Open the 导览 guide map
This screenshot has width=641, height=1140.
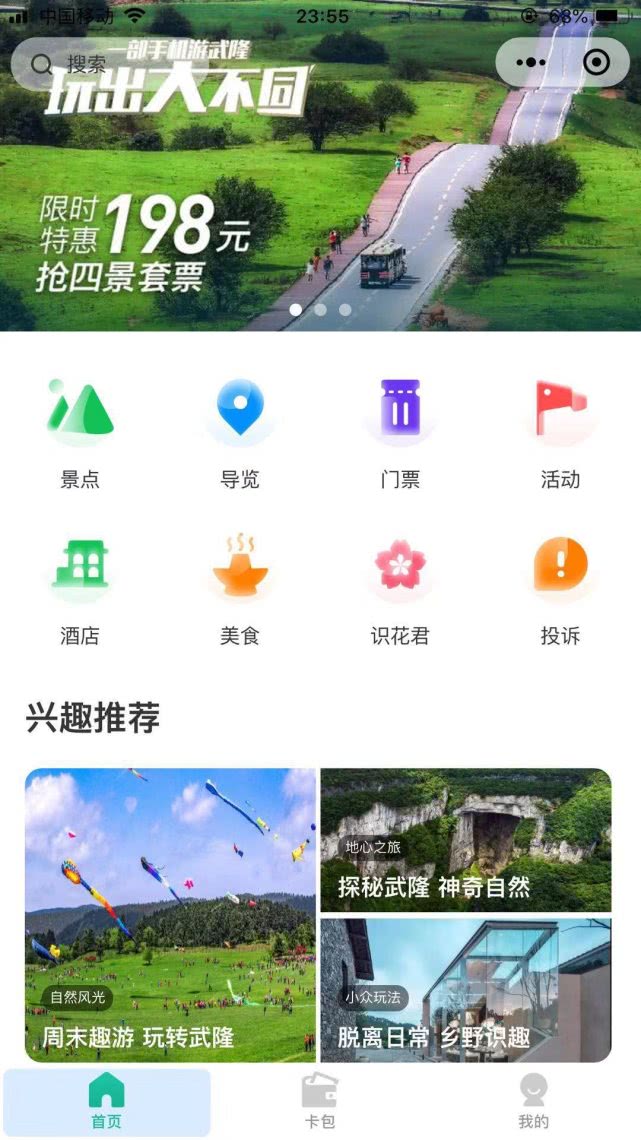pyautogui.click(x=240, y=432)
